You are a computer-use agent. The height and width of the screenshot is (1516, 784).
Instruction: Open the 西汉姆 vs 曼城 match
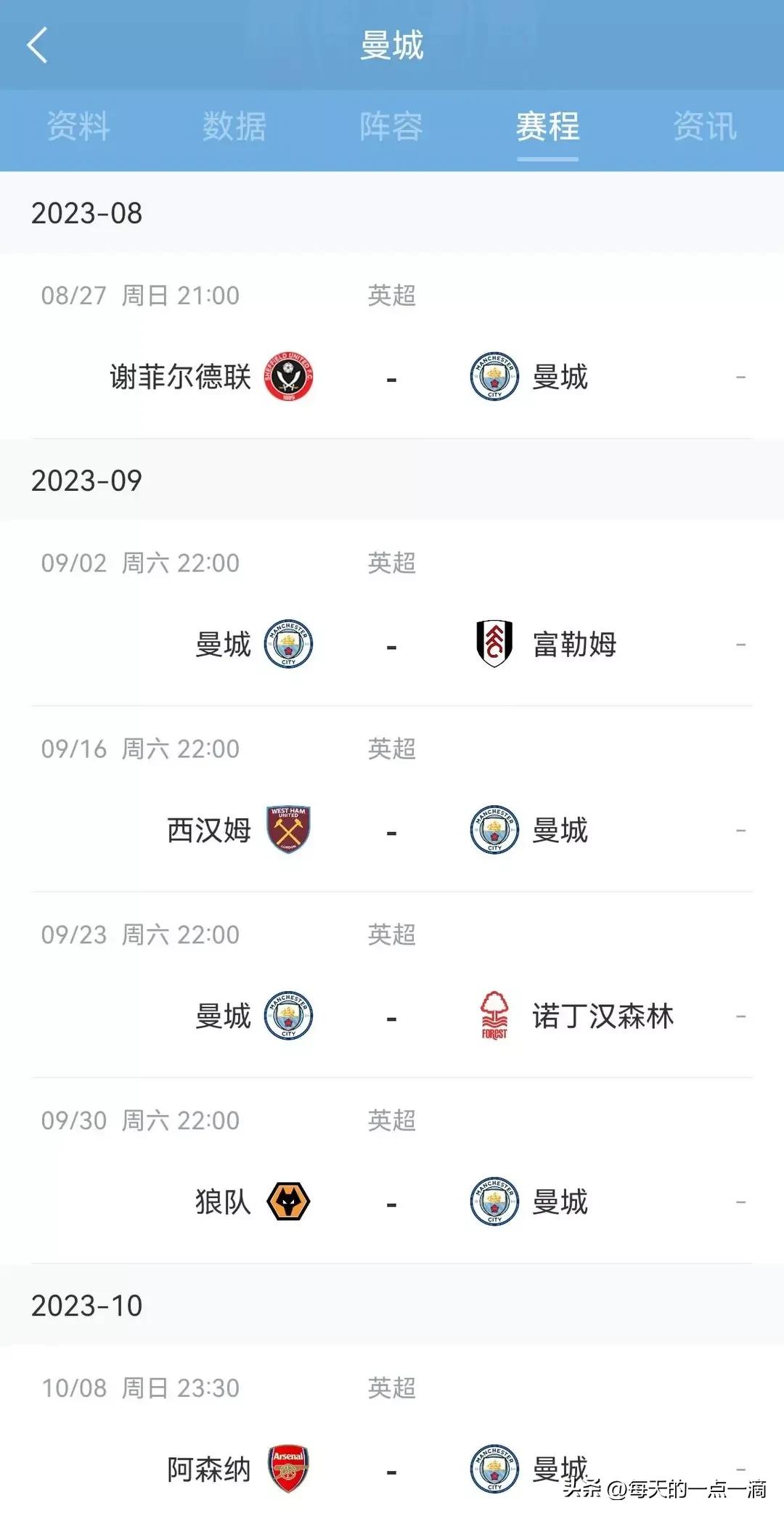pyautogui.click(x=392, y=799)
